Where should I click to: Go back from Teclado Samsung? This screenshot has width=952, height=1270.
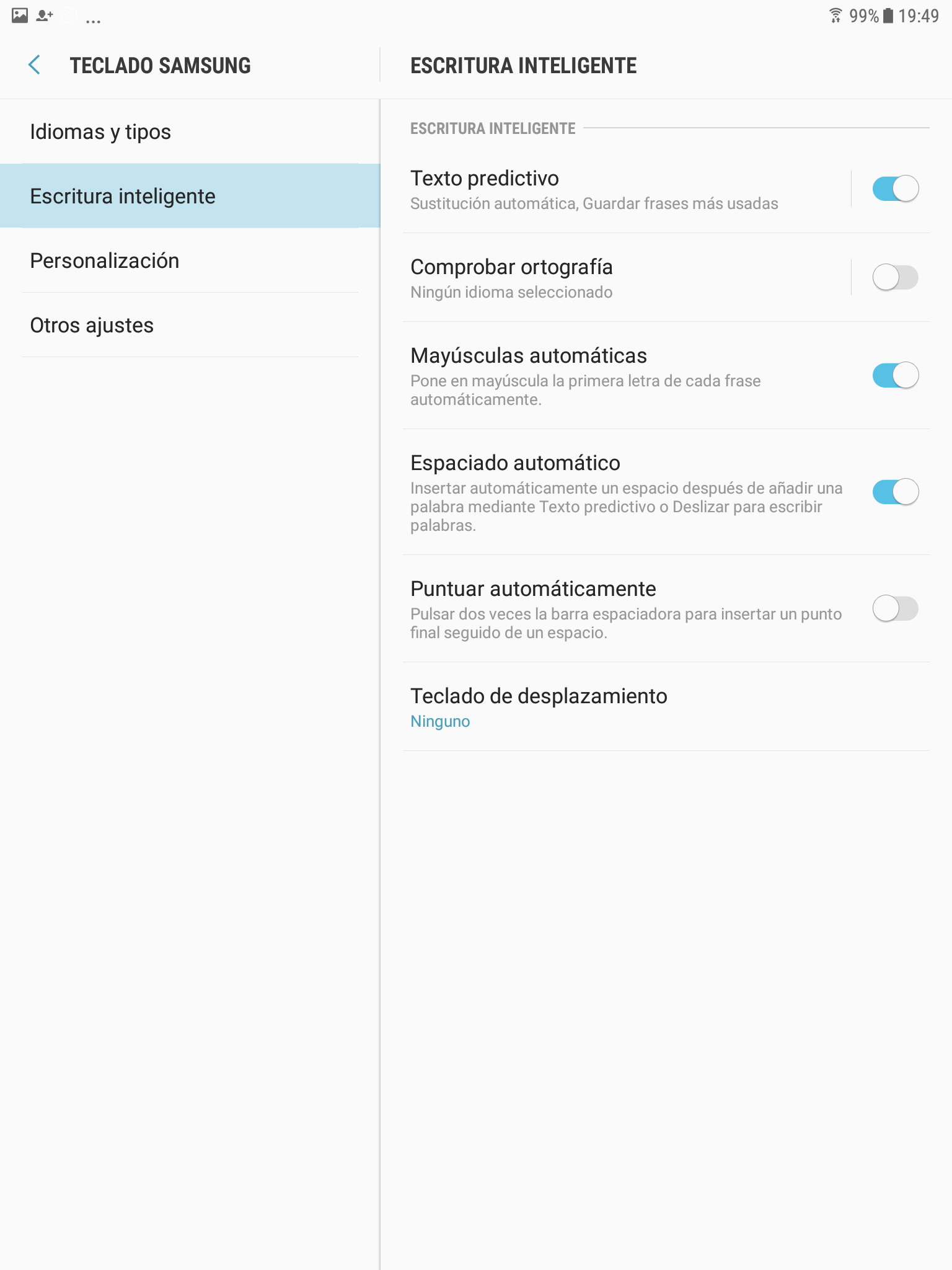pyautogui.click(x=35, y=65)
